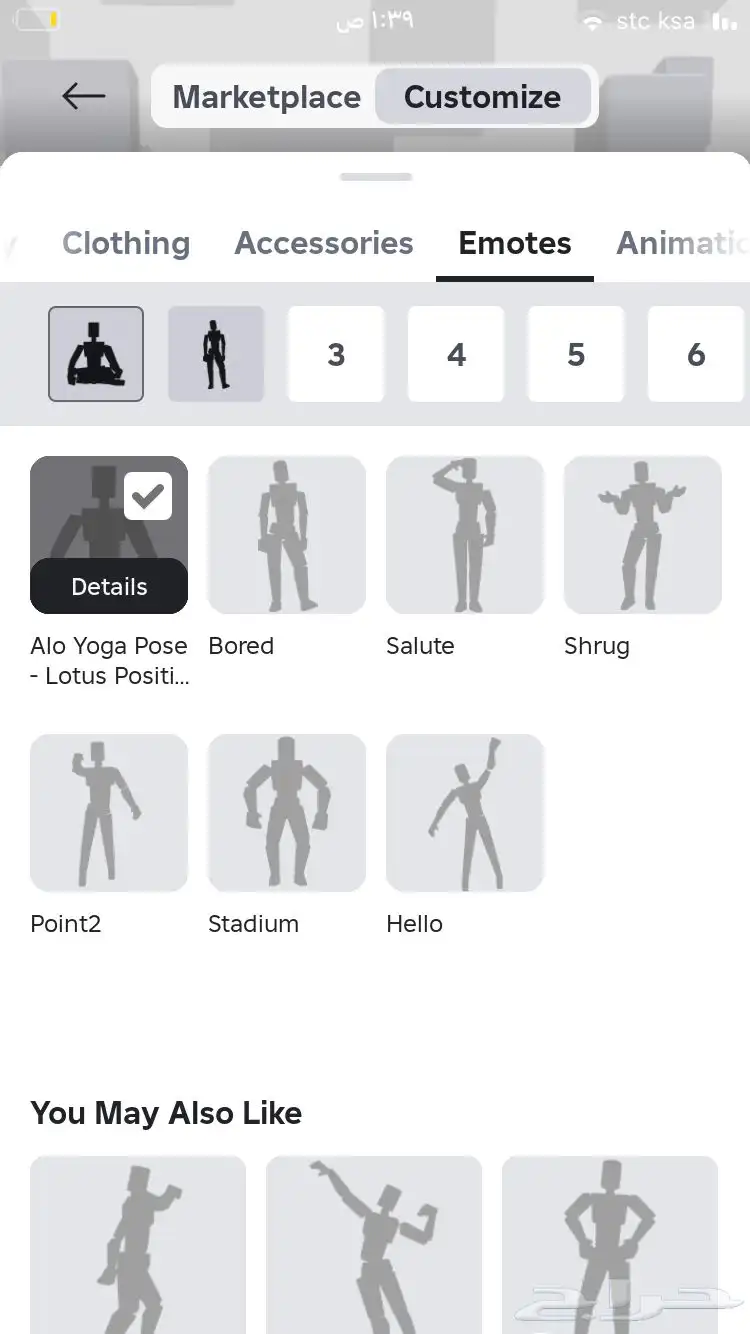Screen dimensions: 750x1334
Task: Pick the Bored emote
Action: click(x=287, y=535)
